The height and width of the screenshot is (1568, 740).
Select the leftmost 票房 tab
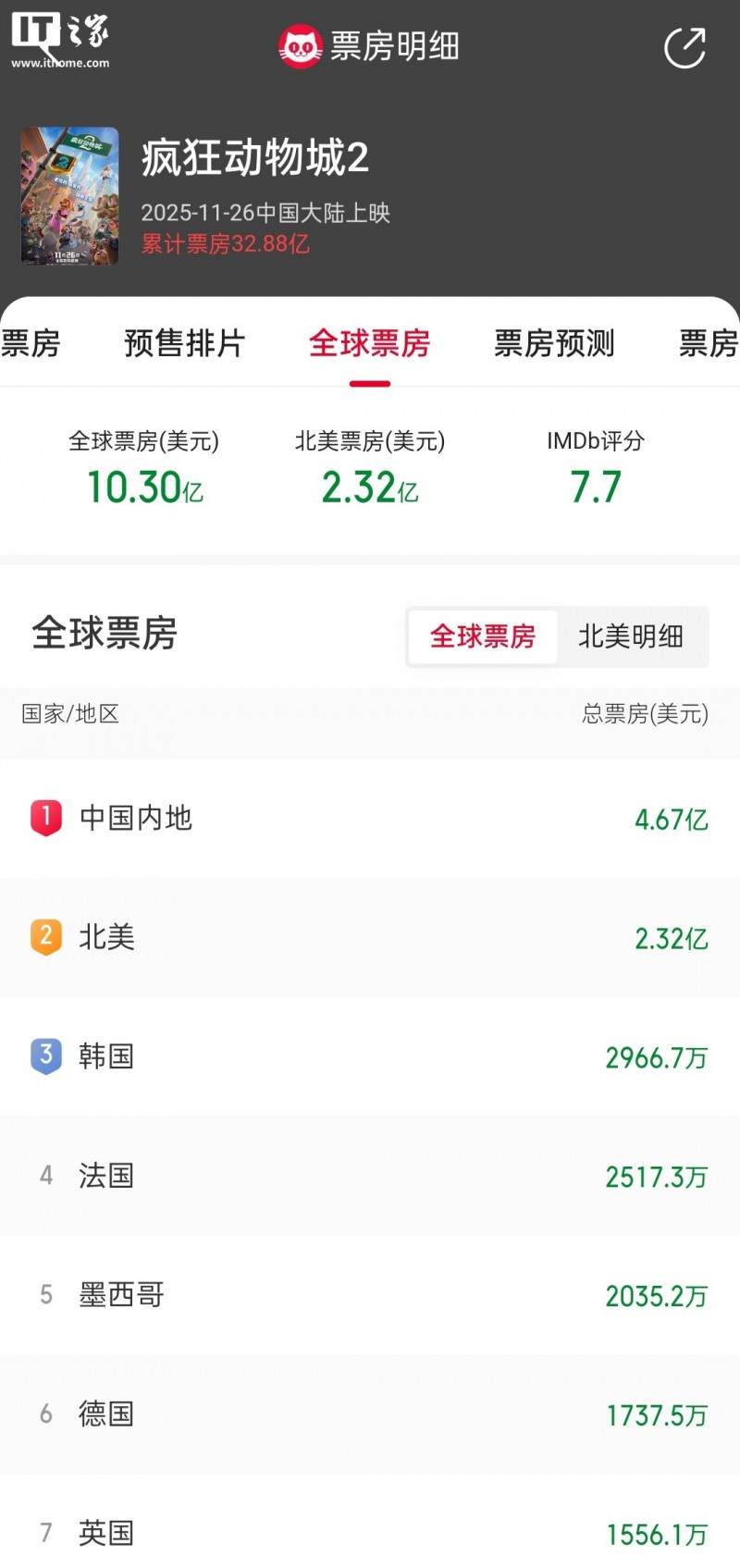[x=31, y=343]
